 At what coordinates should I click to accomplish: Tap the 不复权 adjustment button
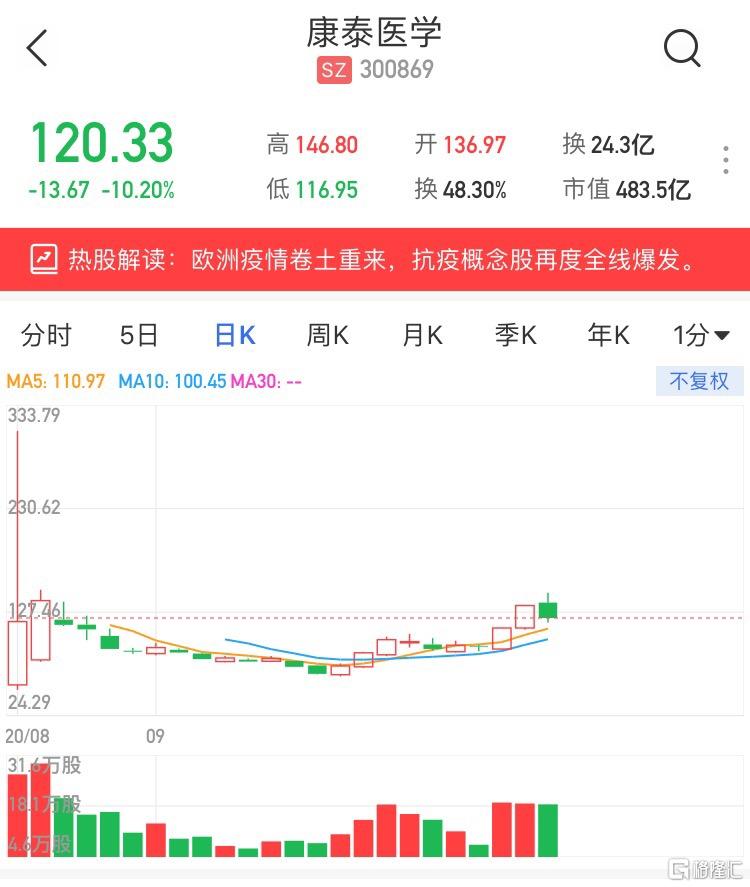point(699,381)
